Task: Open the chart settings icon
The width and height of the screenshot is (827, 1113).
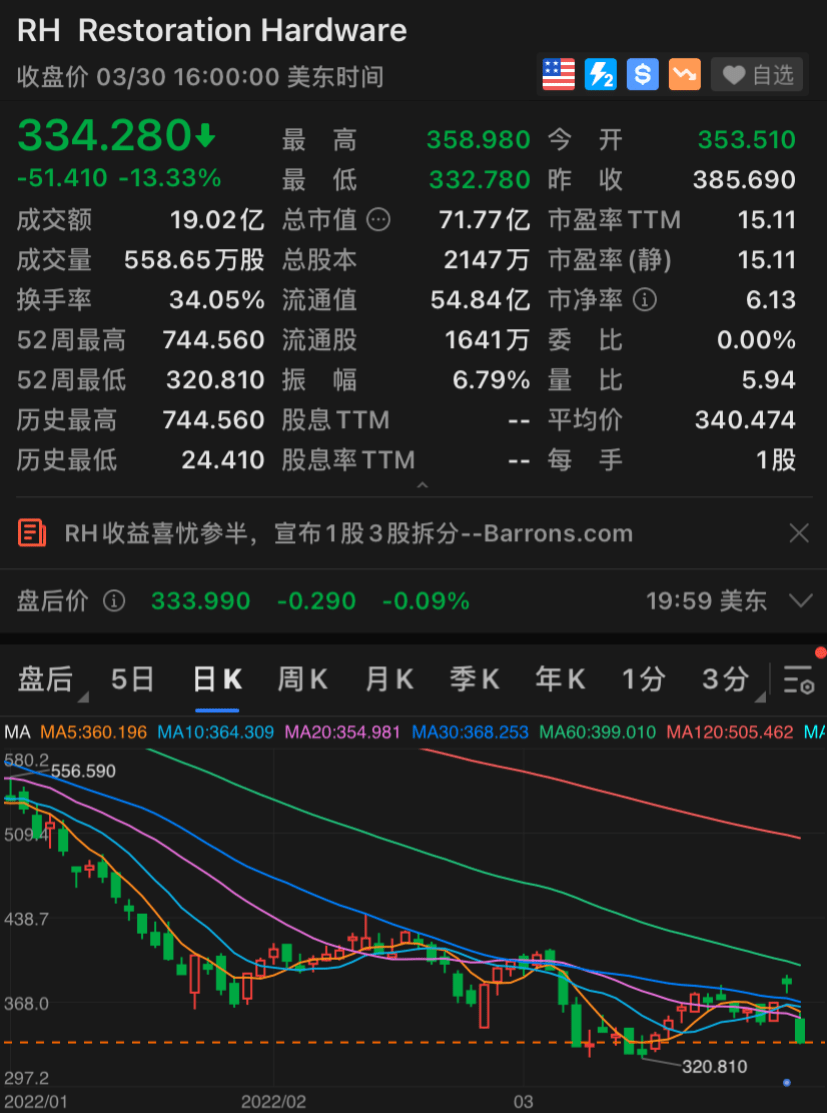Action: pyautogui.click(x=799, y=680)
